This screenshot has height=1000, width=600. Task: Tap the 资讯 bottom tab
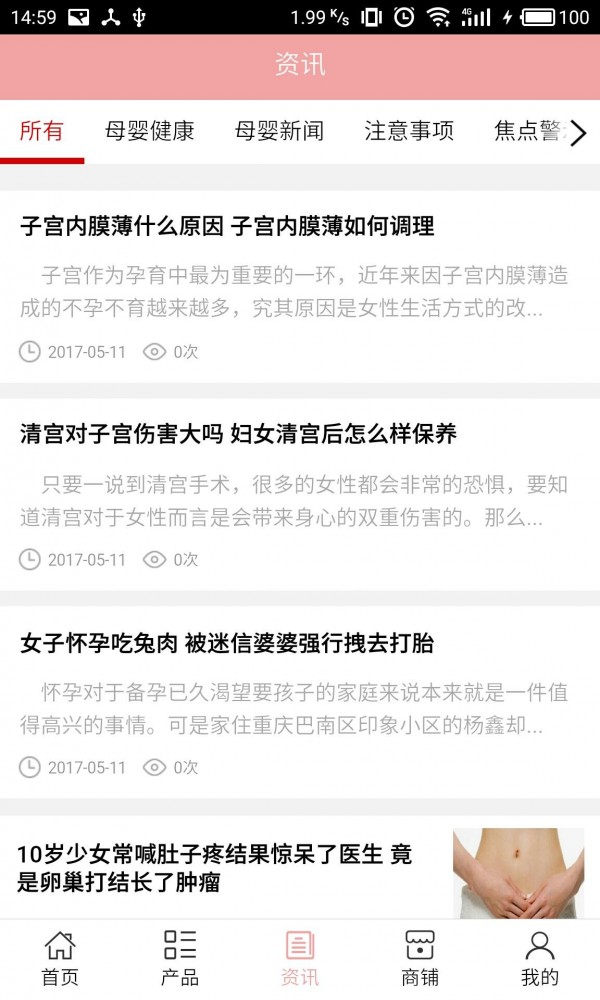(x=300, y=958)
